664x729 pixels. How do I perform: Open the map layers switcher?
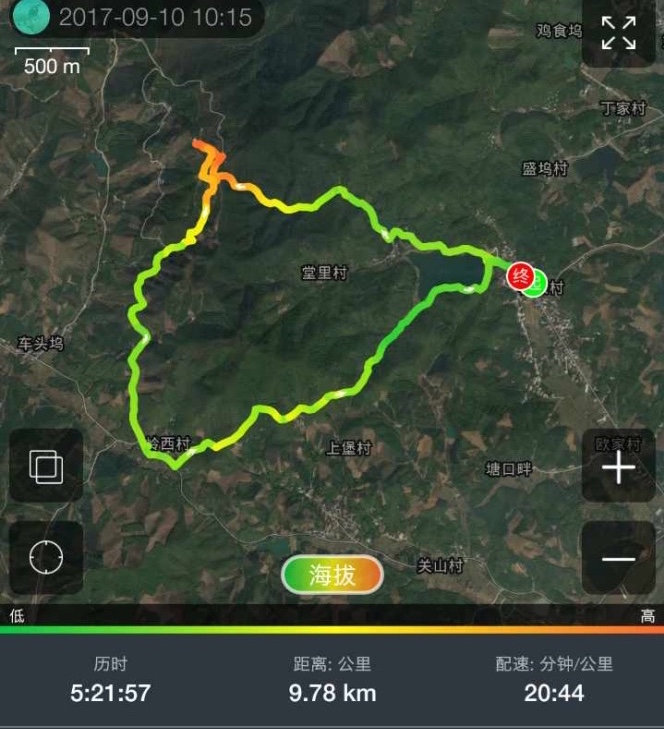coord(46,466)
